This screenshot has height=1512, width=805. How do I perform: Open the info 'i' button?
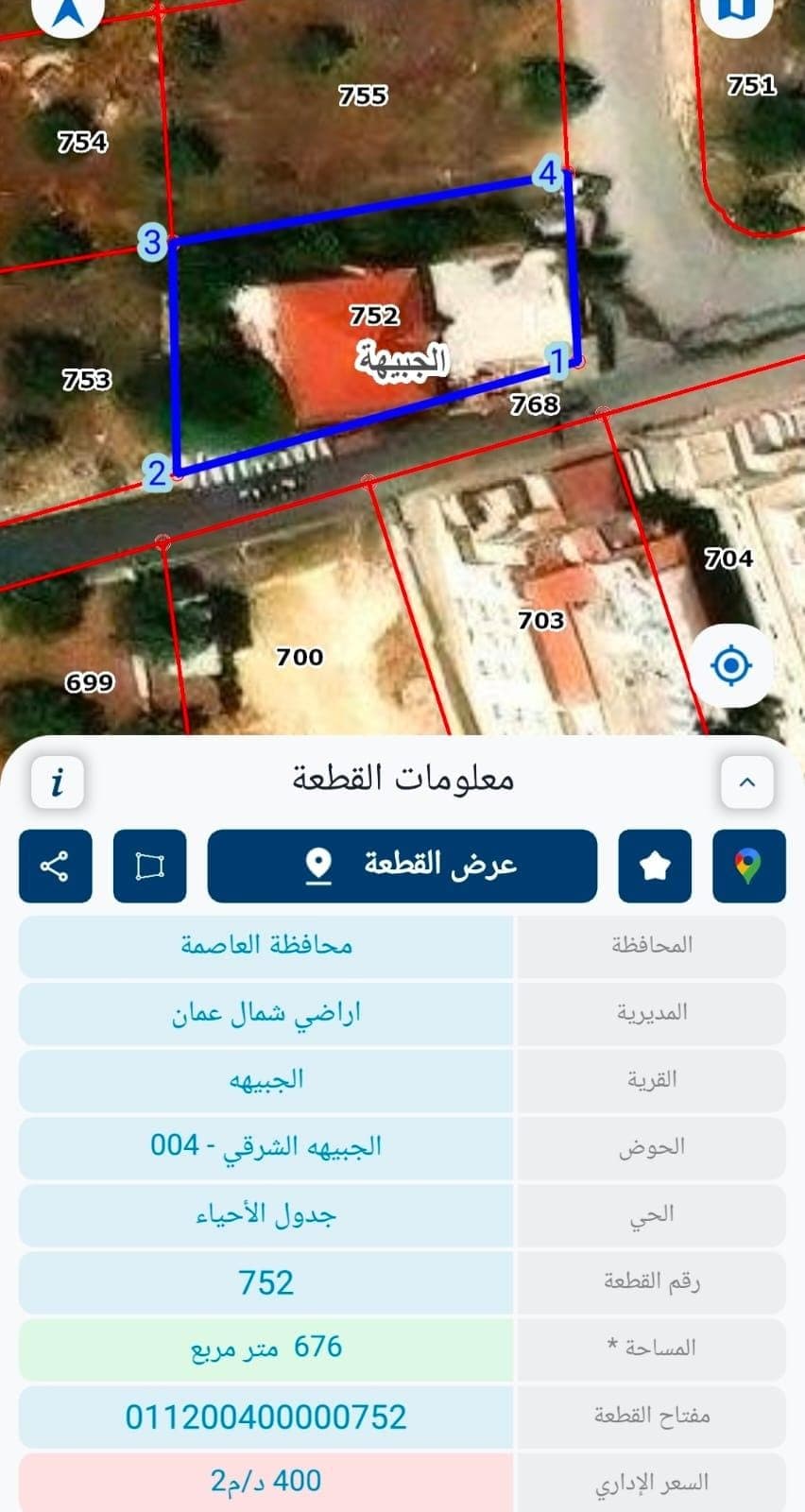[58, 782]
